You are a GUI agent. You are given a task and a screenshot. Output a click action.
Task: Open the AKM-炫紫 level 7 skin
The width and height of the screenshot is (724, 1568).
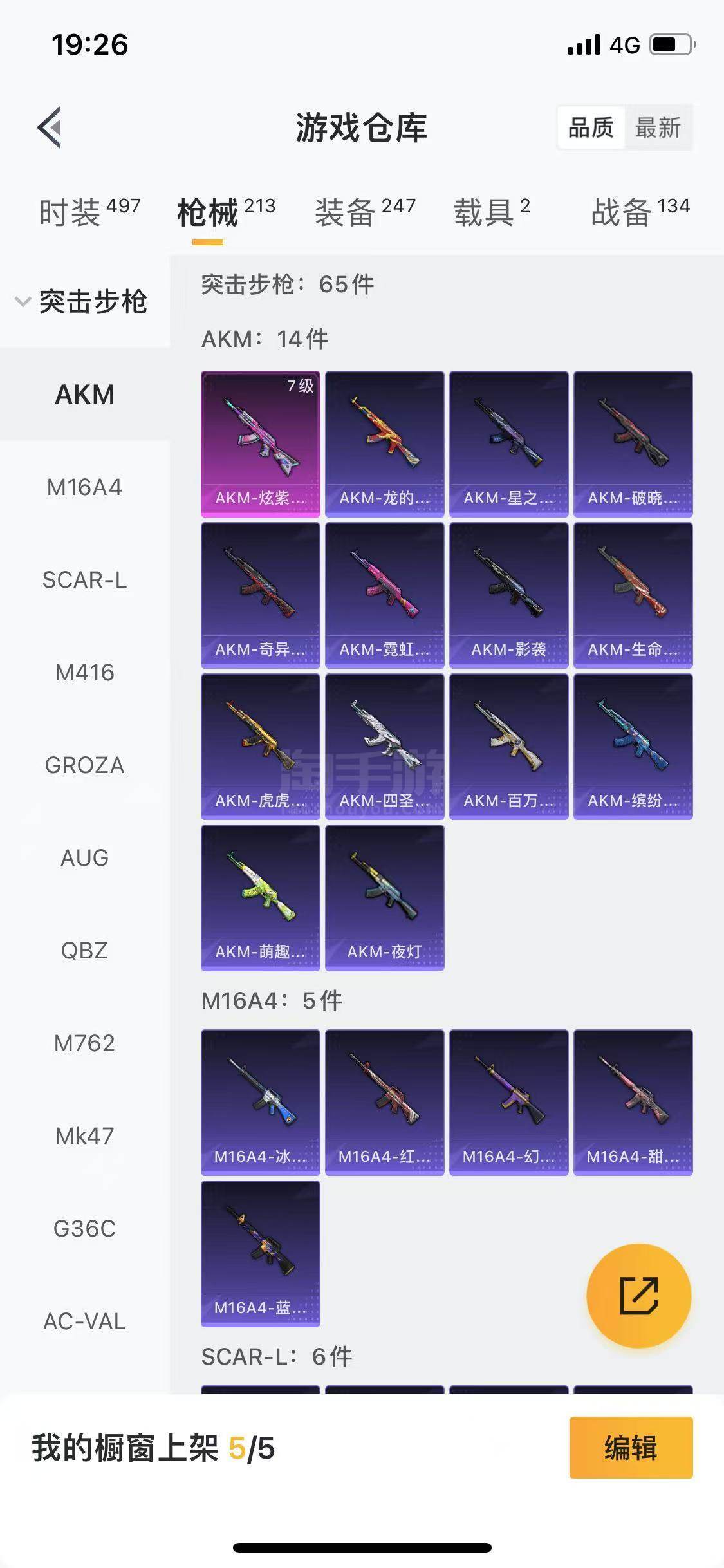pos(260,443)
